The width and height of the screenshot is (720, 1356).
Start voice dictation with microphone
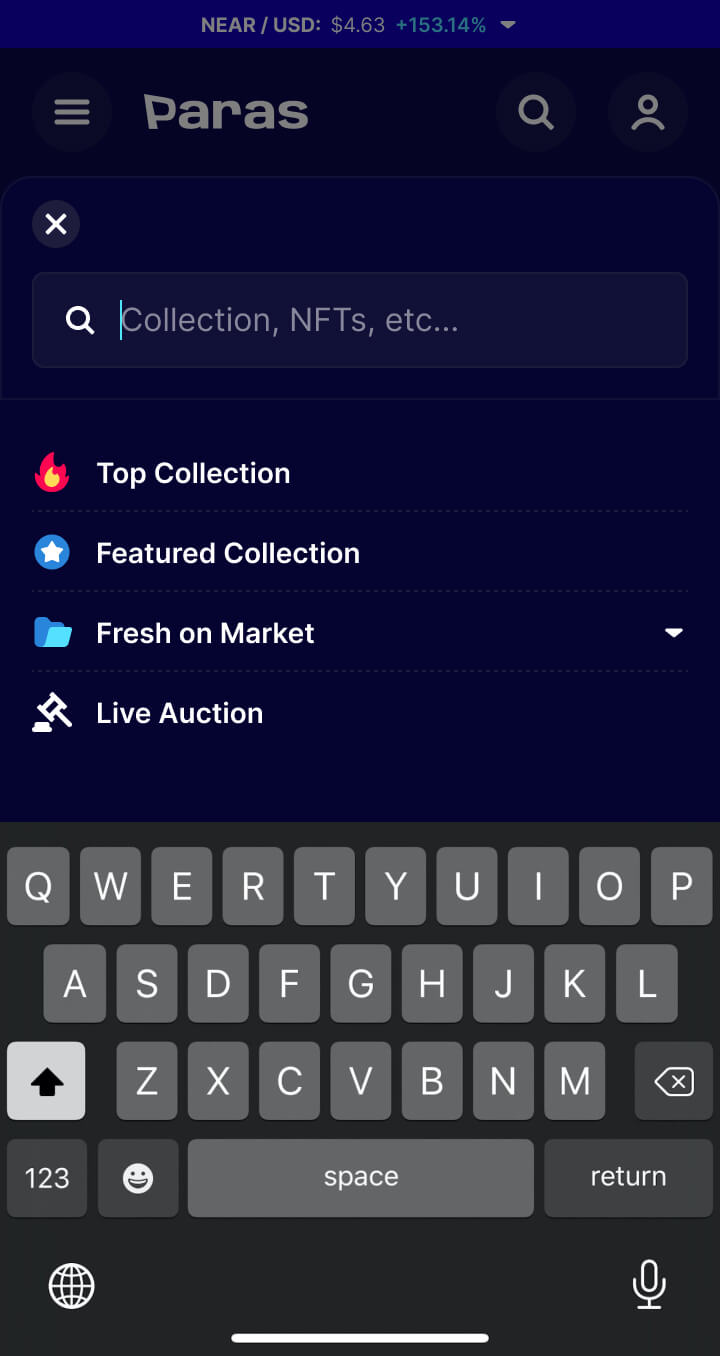649,1284
